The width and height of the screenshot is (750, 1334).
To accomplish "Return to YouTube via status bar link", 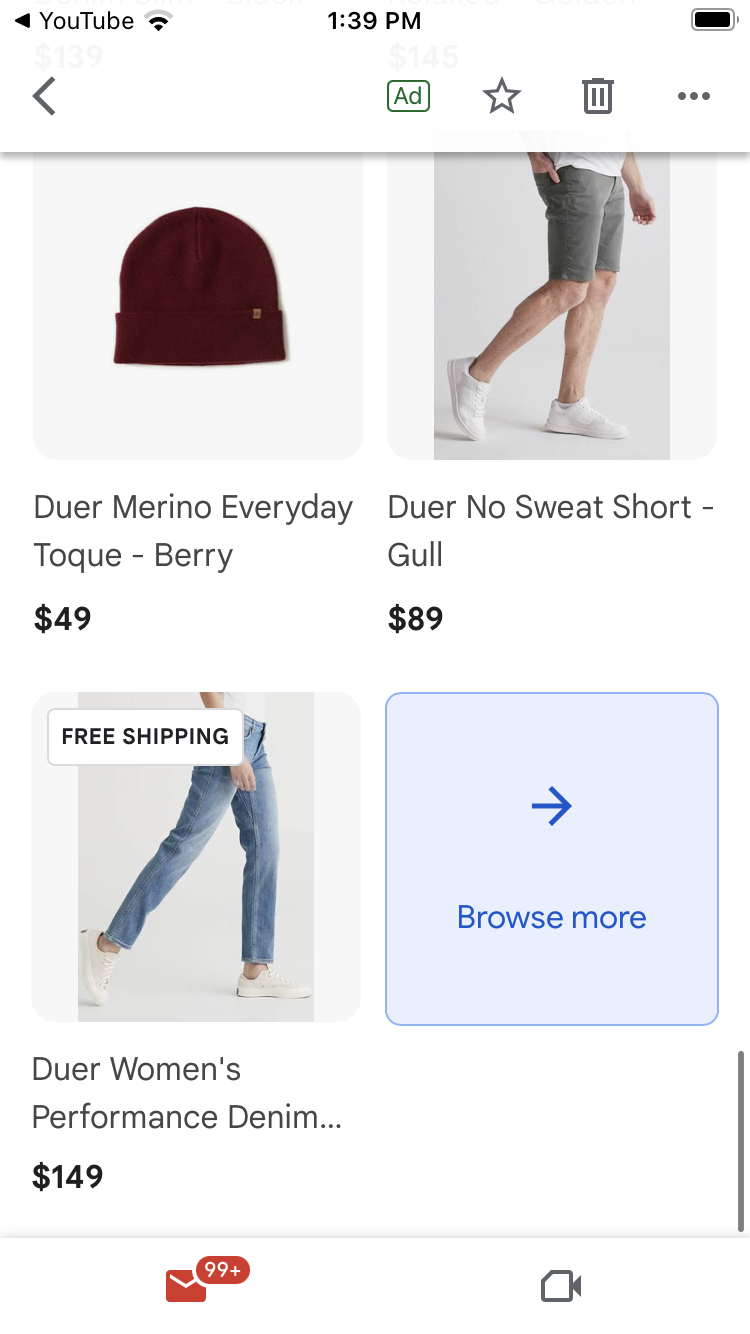I will pos(75,21).
